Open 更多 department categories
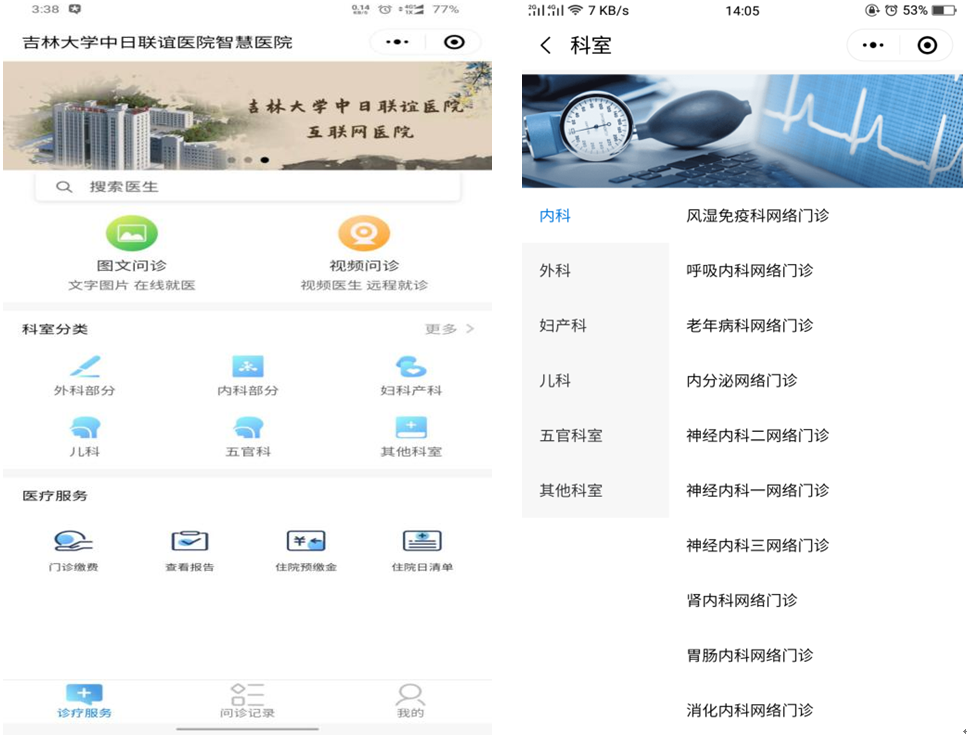This screenshot has height=740, width=967. coord(449,329)
